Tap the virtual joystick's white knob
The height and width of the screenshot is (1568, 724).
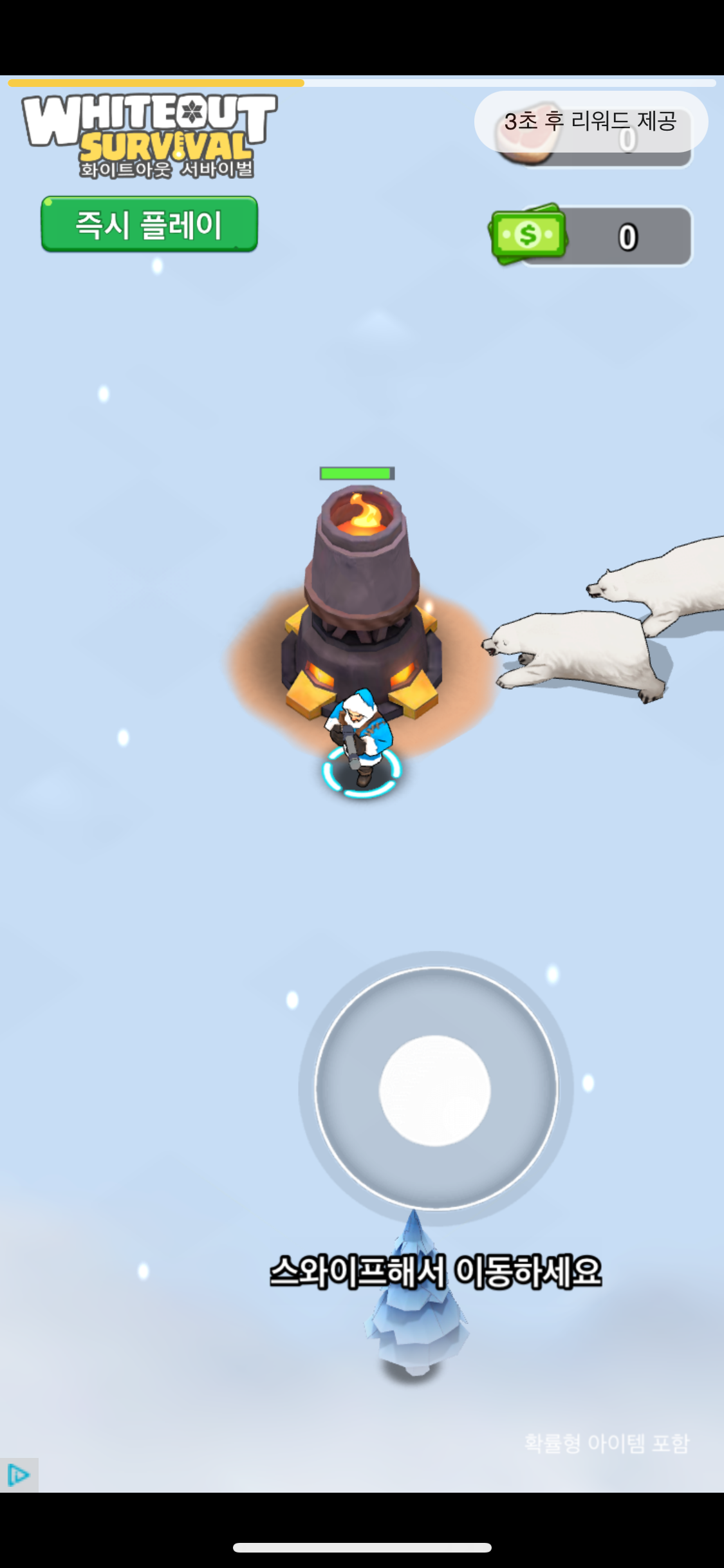pyautogui.click(x=435, y=1090)
